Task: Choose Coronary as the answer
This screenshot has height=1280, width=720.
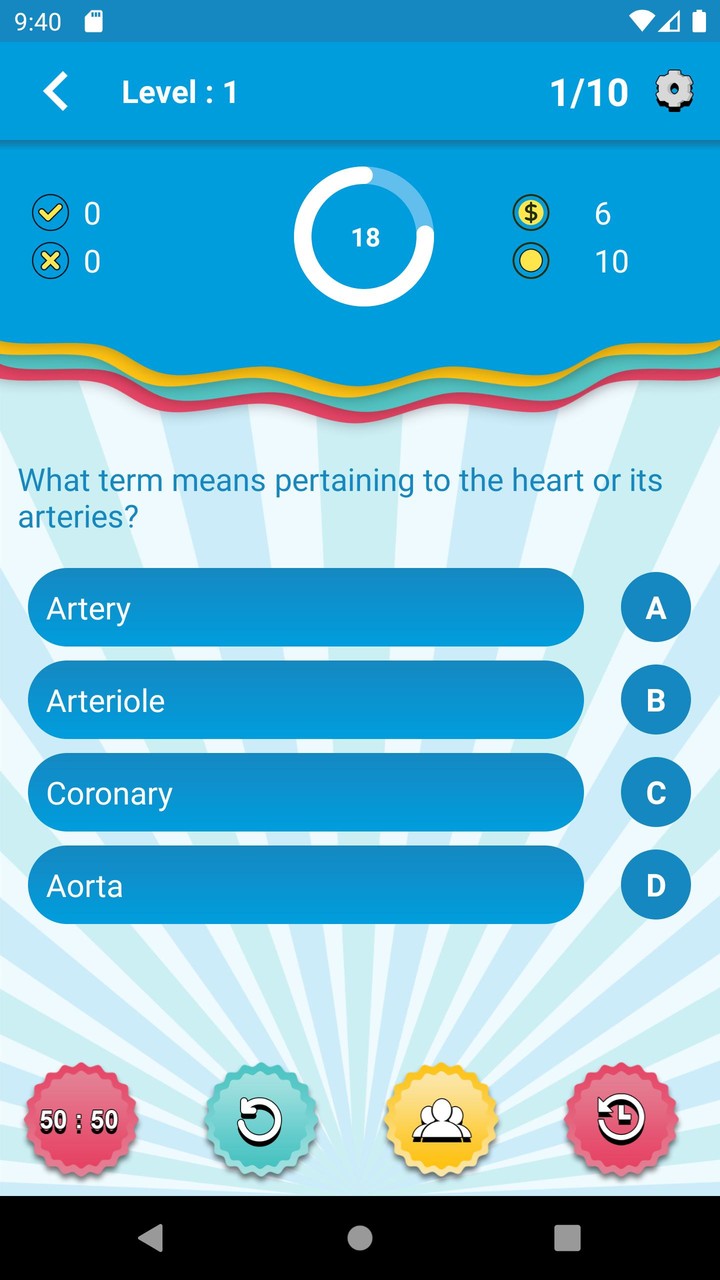Action: (x=306, y=792)
